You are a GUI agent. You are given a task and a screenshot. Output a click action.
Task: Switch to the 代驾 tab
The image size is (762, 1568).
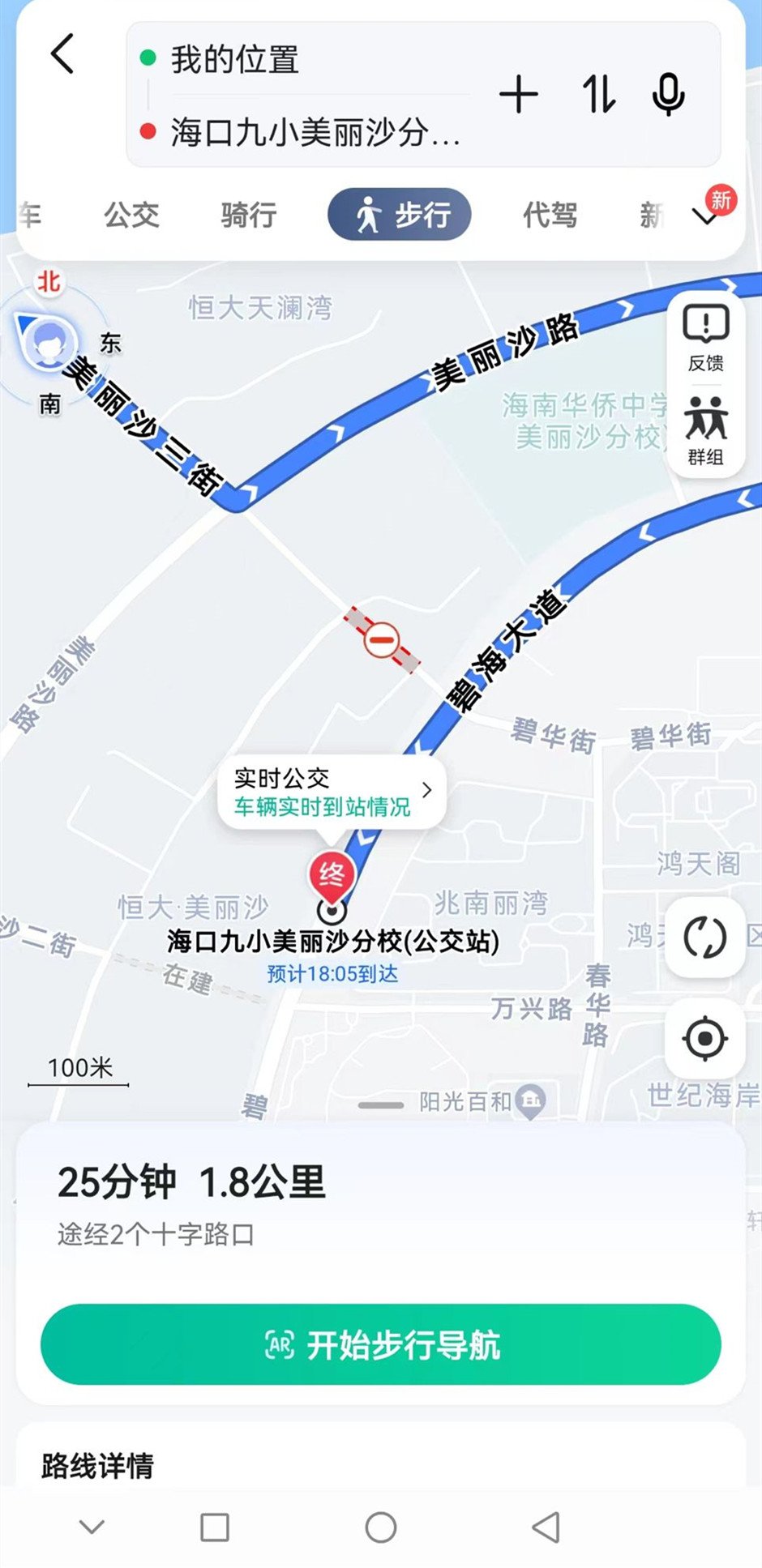[x=550, y=215]
